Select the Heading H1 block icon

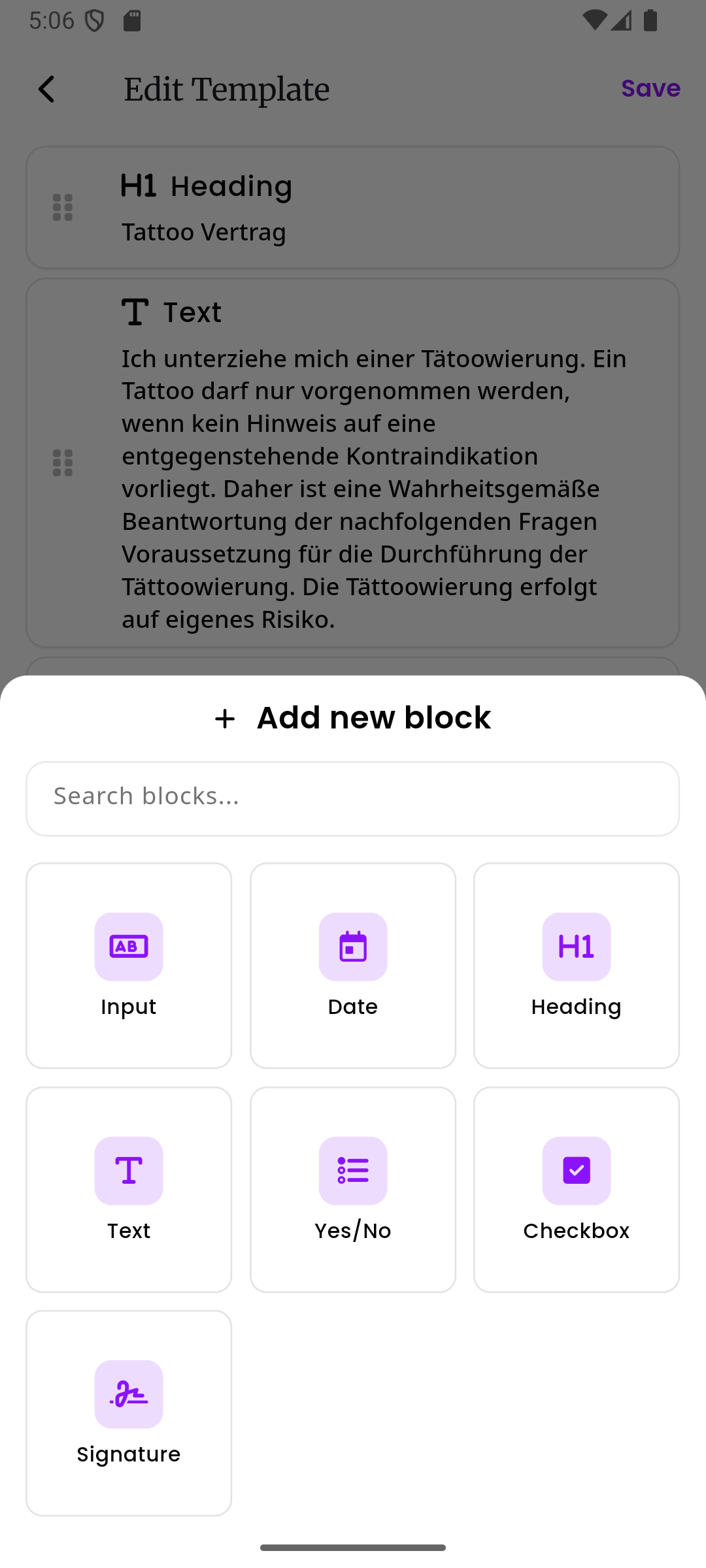coord(576,947)
